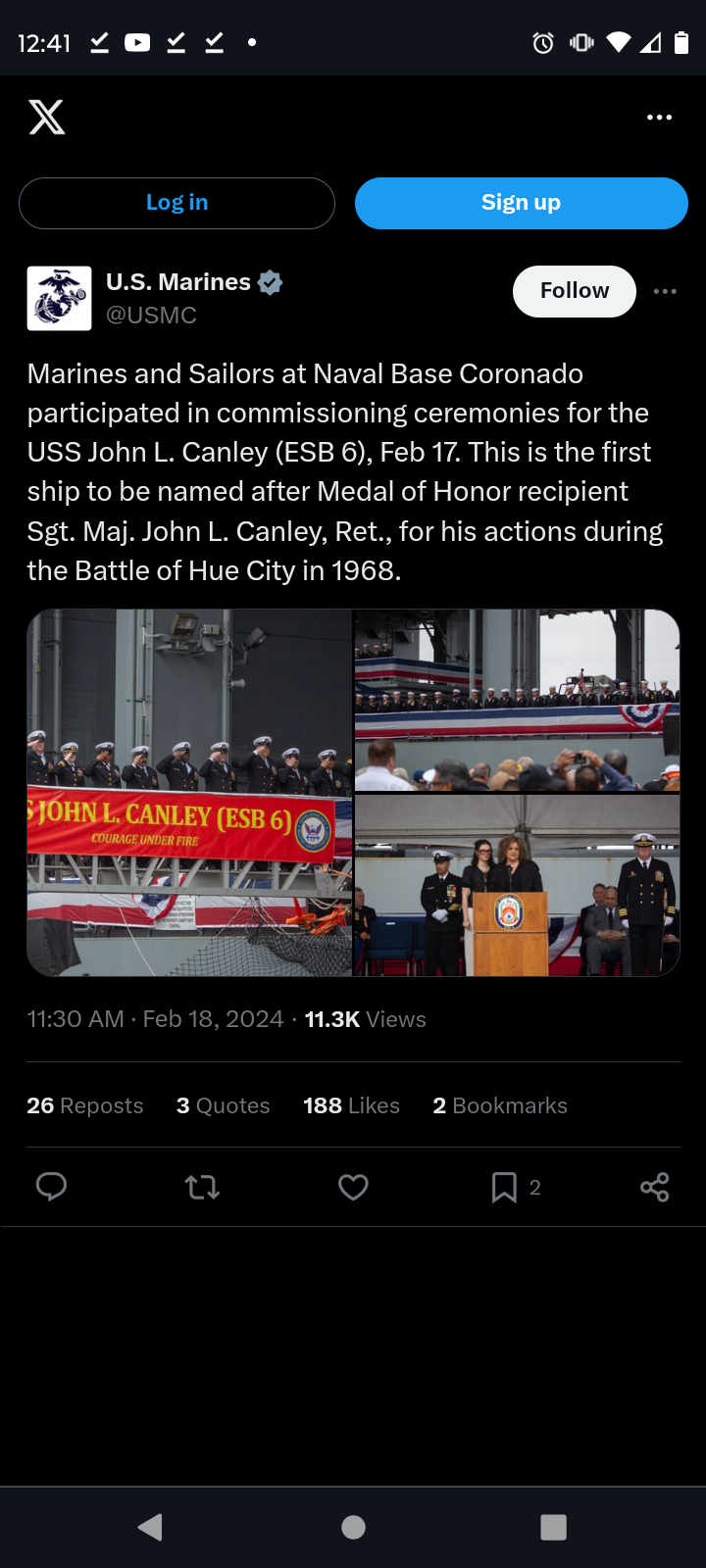Tap the X logo at top

pos(47,118)
